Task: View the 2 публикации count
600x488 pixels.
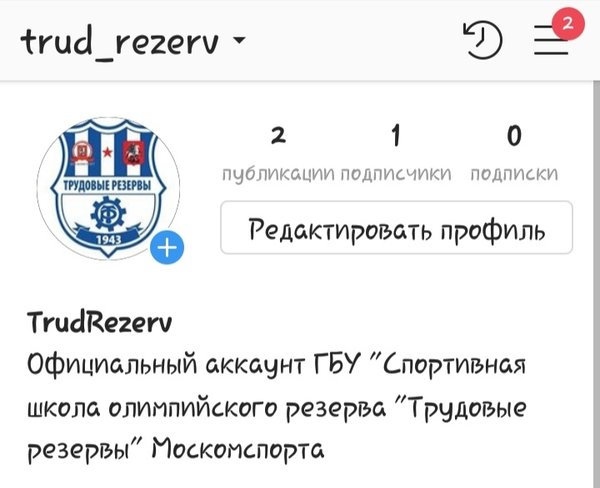Action: pyautogui.click(x=278, y=153)
